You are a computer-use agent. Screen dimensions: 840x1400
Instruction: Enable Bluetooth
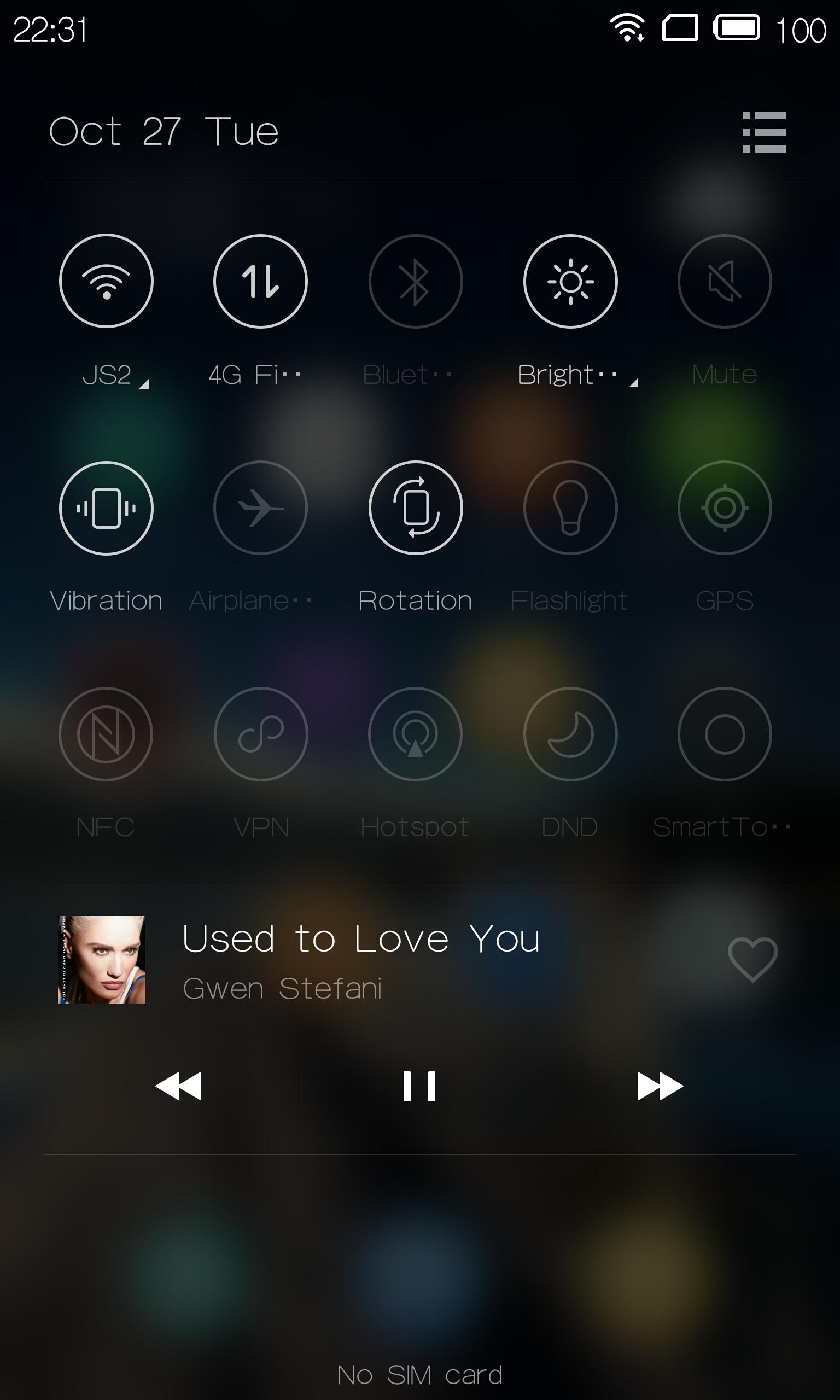click(x=416, y=281)
